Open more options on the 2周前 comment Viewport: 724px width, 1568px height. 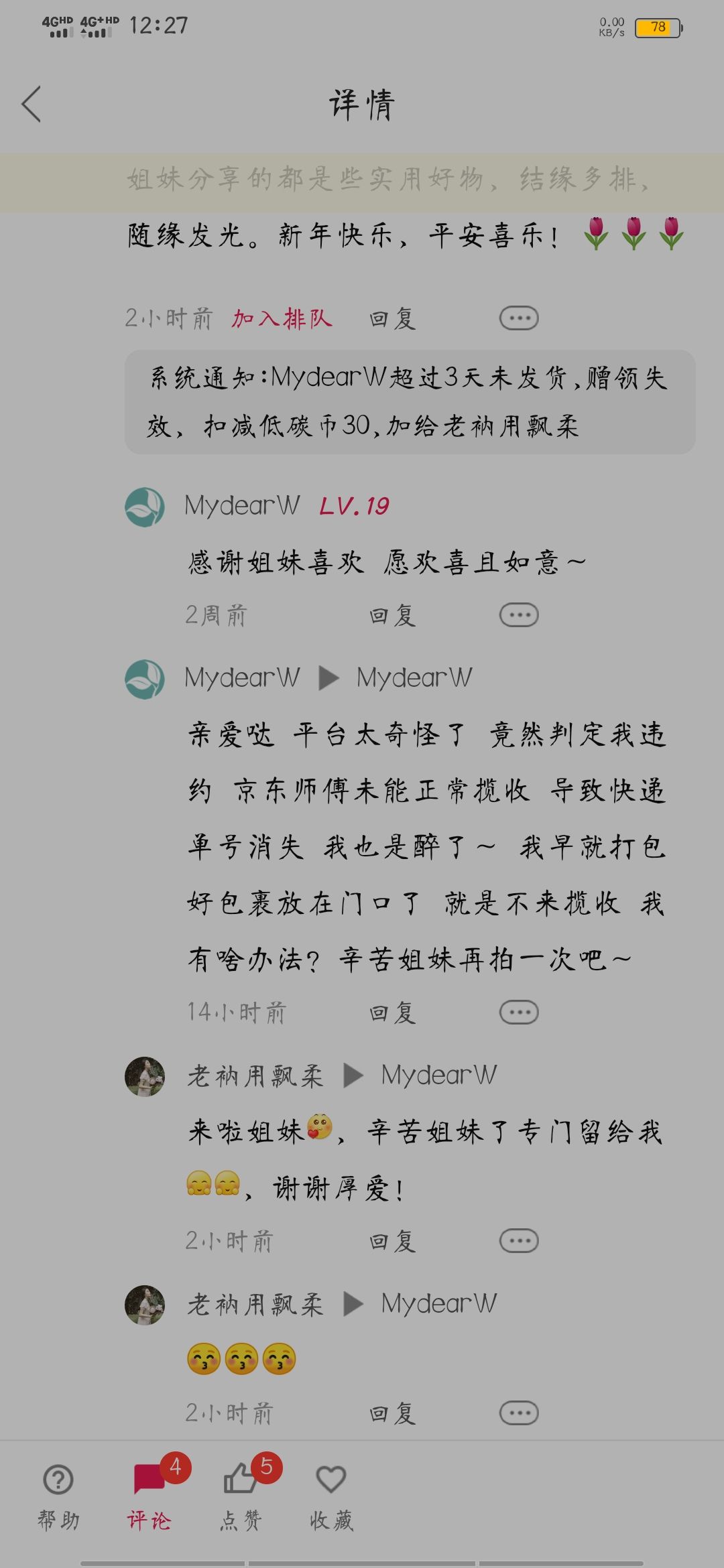click(519, 615)
